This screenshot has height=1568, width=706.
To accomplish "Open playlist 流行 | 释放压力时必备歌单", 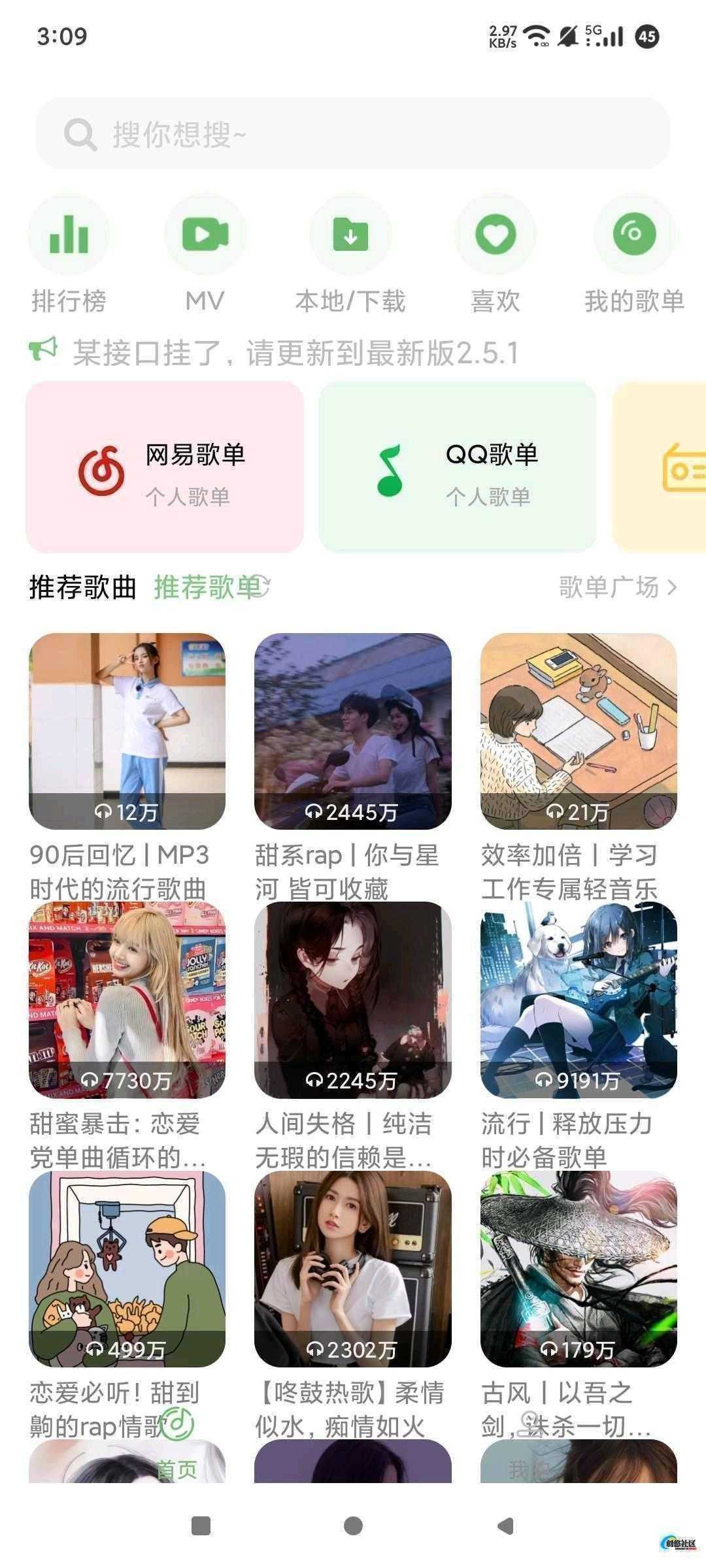I will tap(579, 1000).
